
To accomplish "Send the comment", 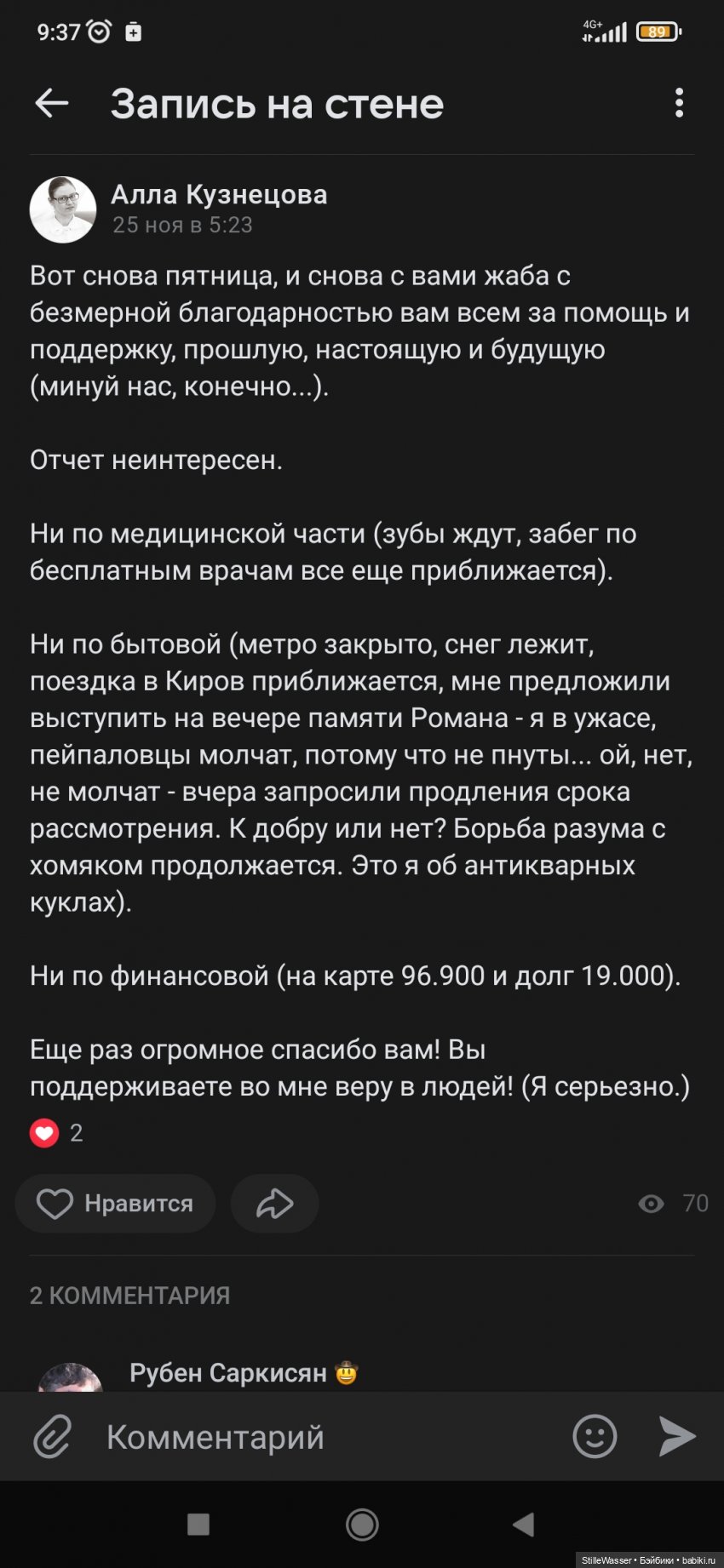I will (x=677, y=1437).
